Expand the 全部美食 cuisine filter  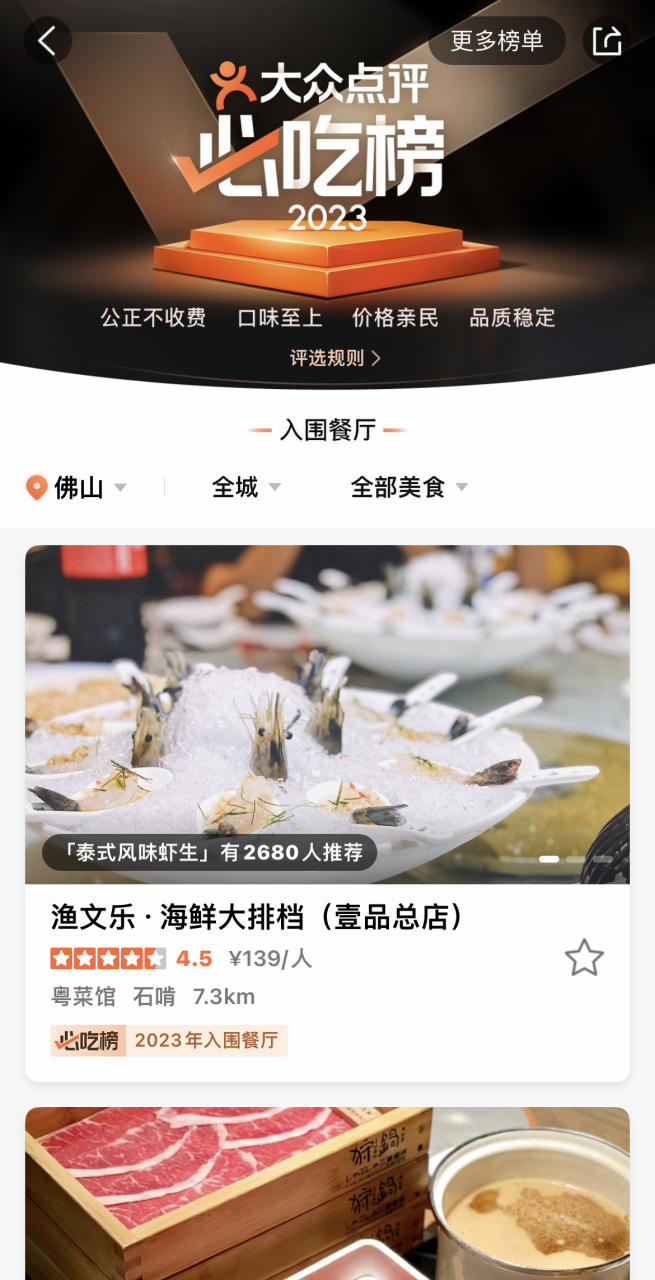[x=409, y=488]
